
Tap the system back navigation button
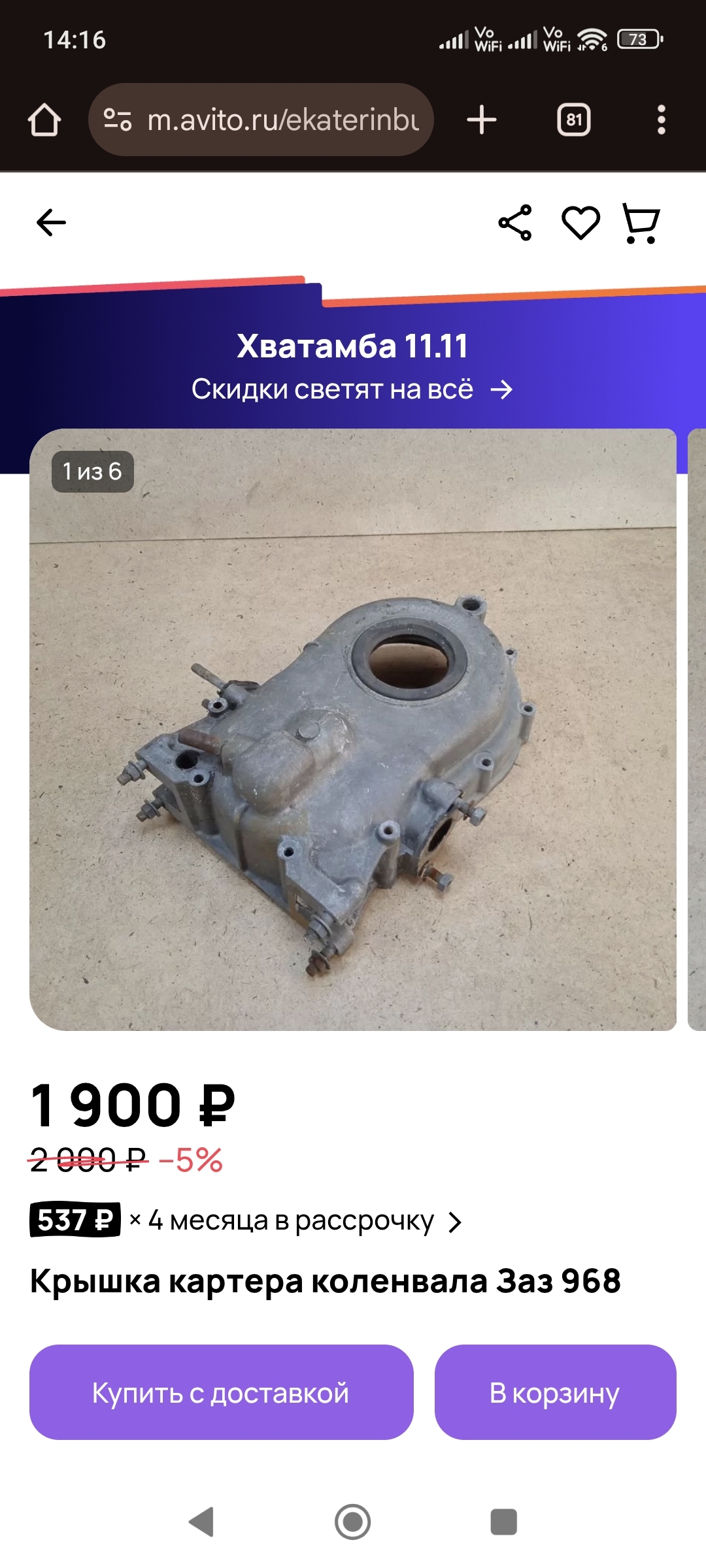coord(201,1522)
